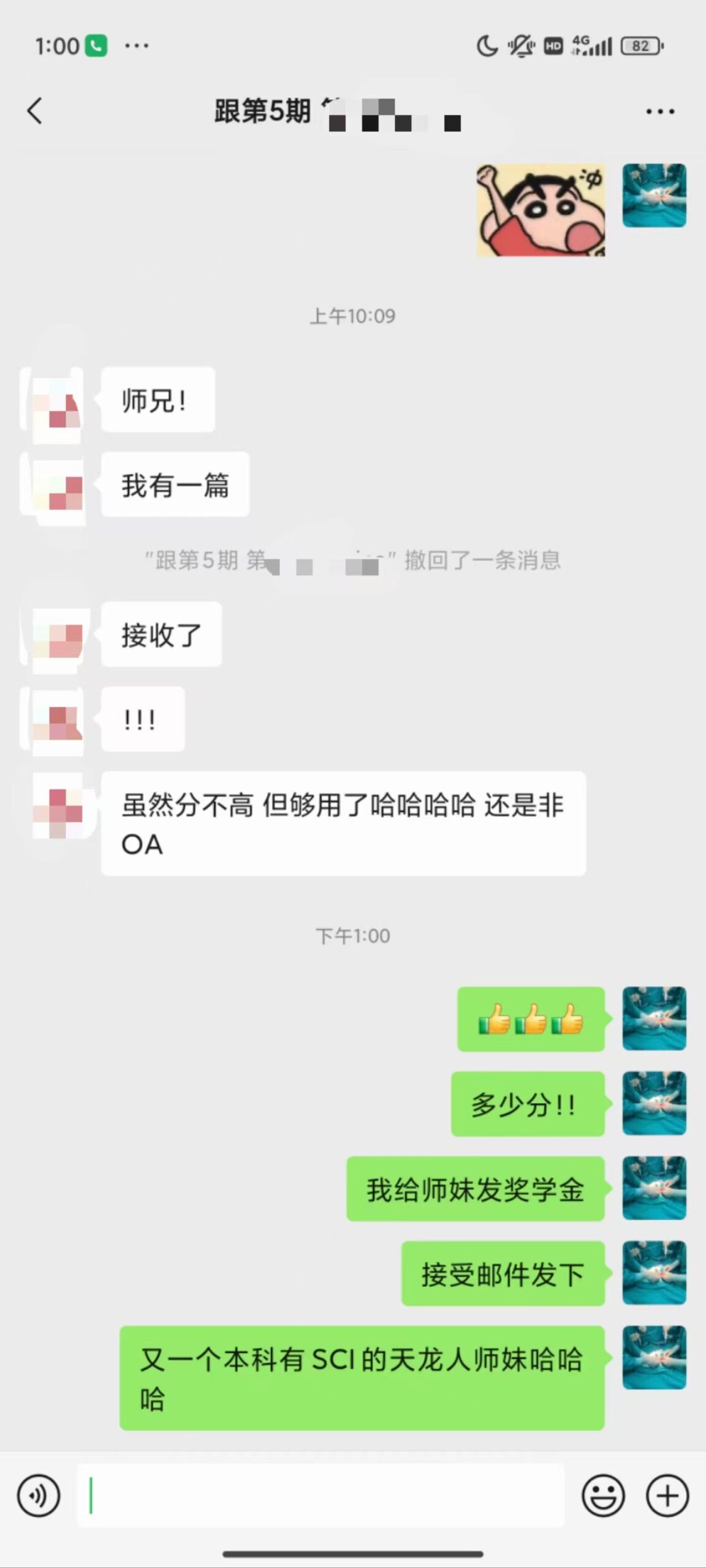Switch to voice message input

(39, 1495)
